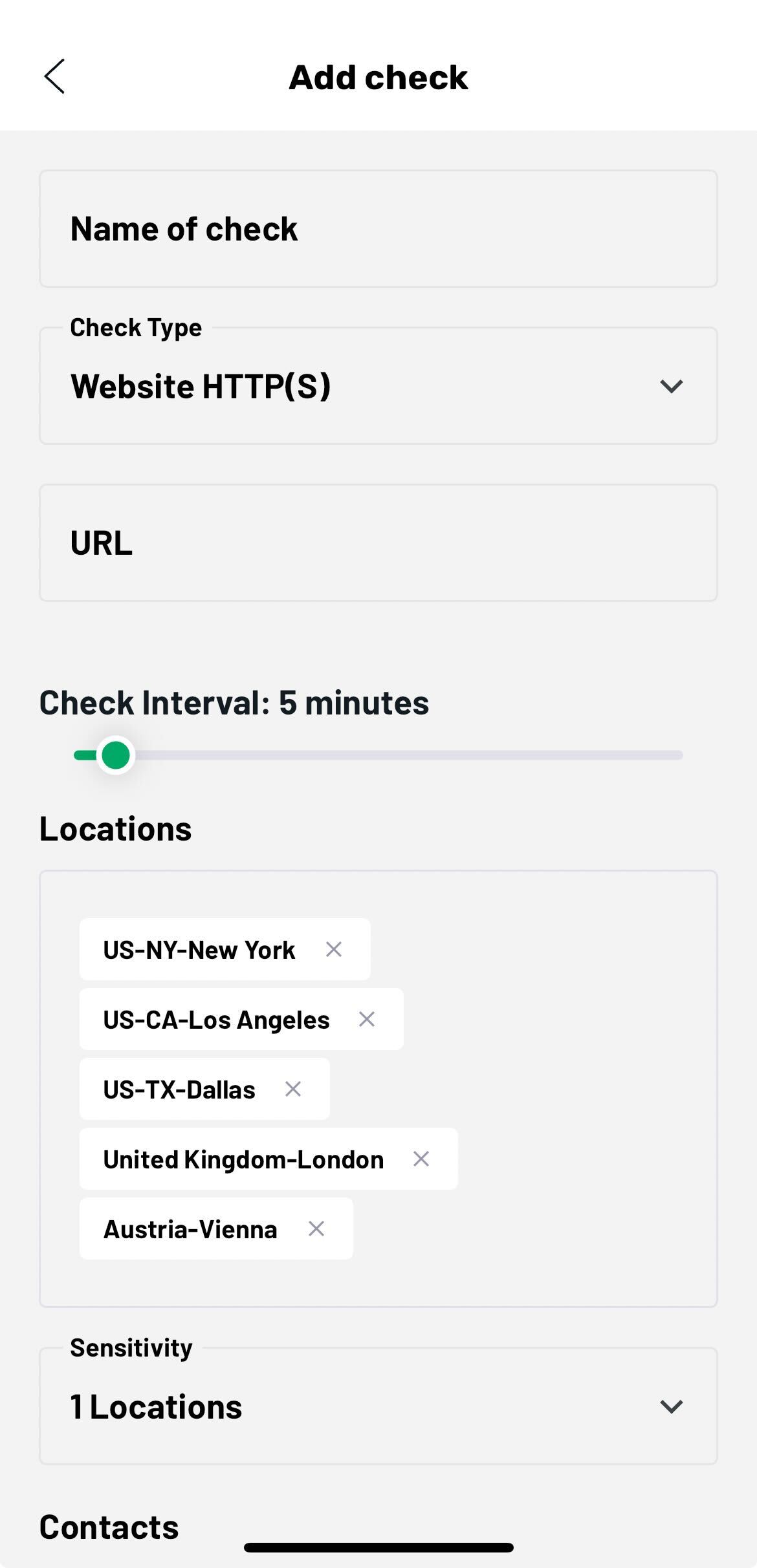Remove the United Kingdom-London location chip

421,1158
